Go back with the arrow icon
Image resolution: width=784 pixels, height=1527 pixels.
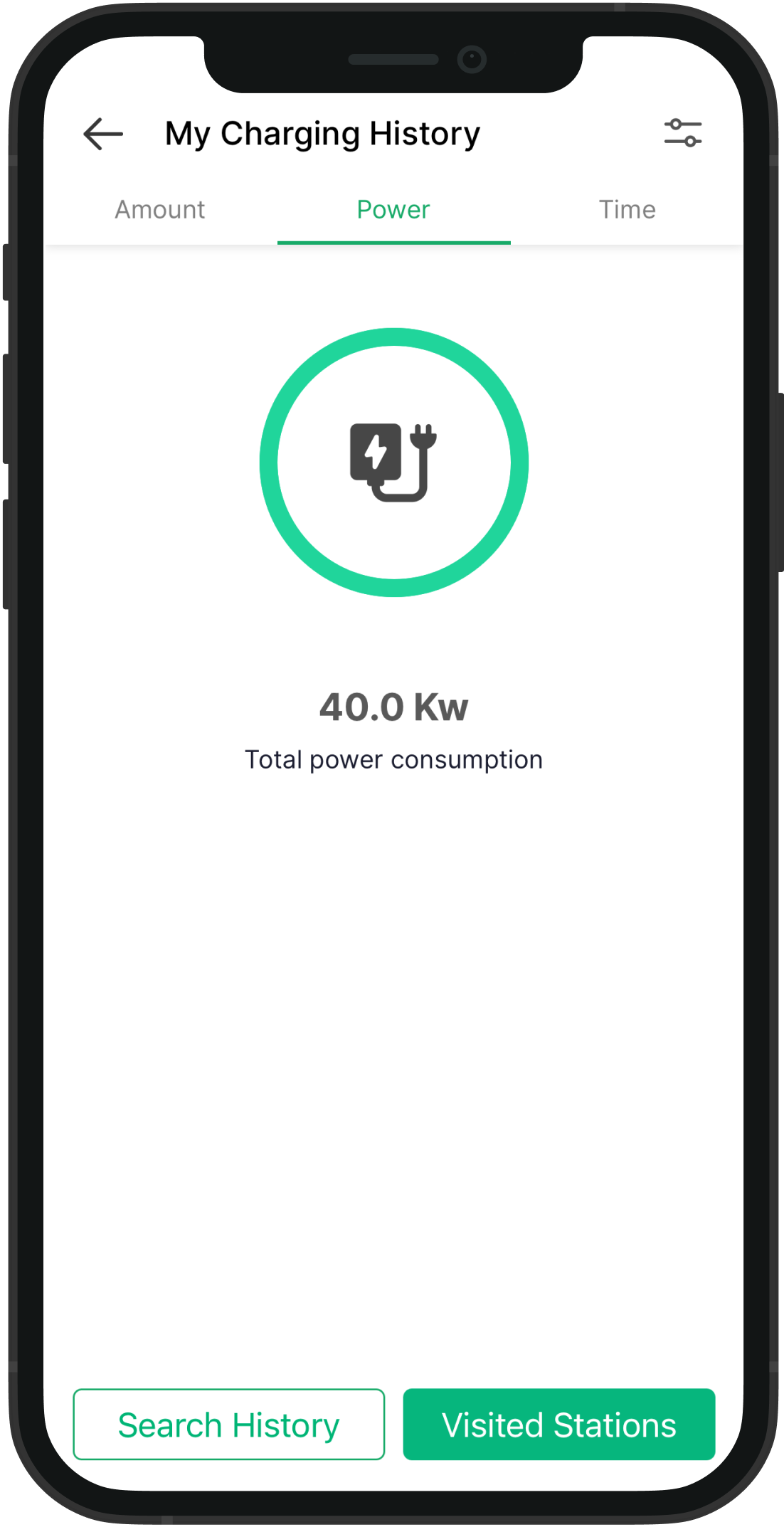tap(103, 134)
